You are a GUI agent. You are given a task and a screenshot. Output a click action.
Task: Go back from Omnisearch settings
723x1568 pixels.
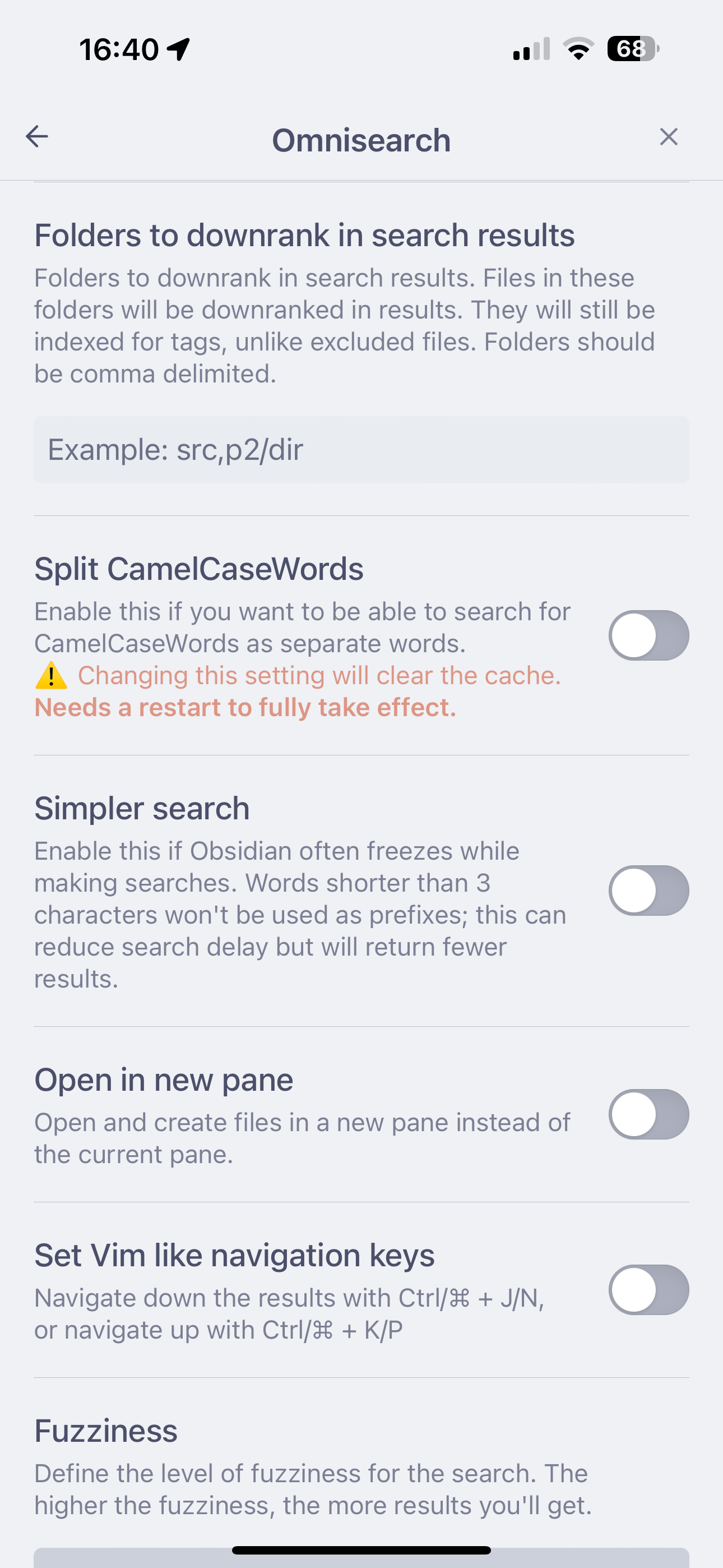pyautogui.click(x=36, y=136)
